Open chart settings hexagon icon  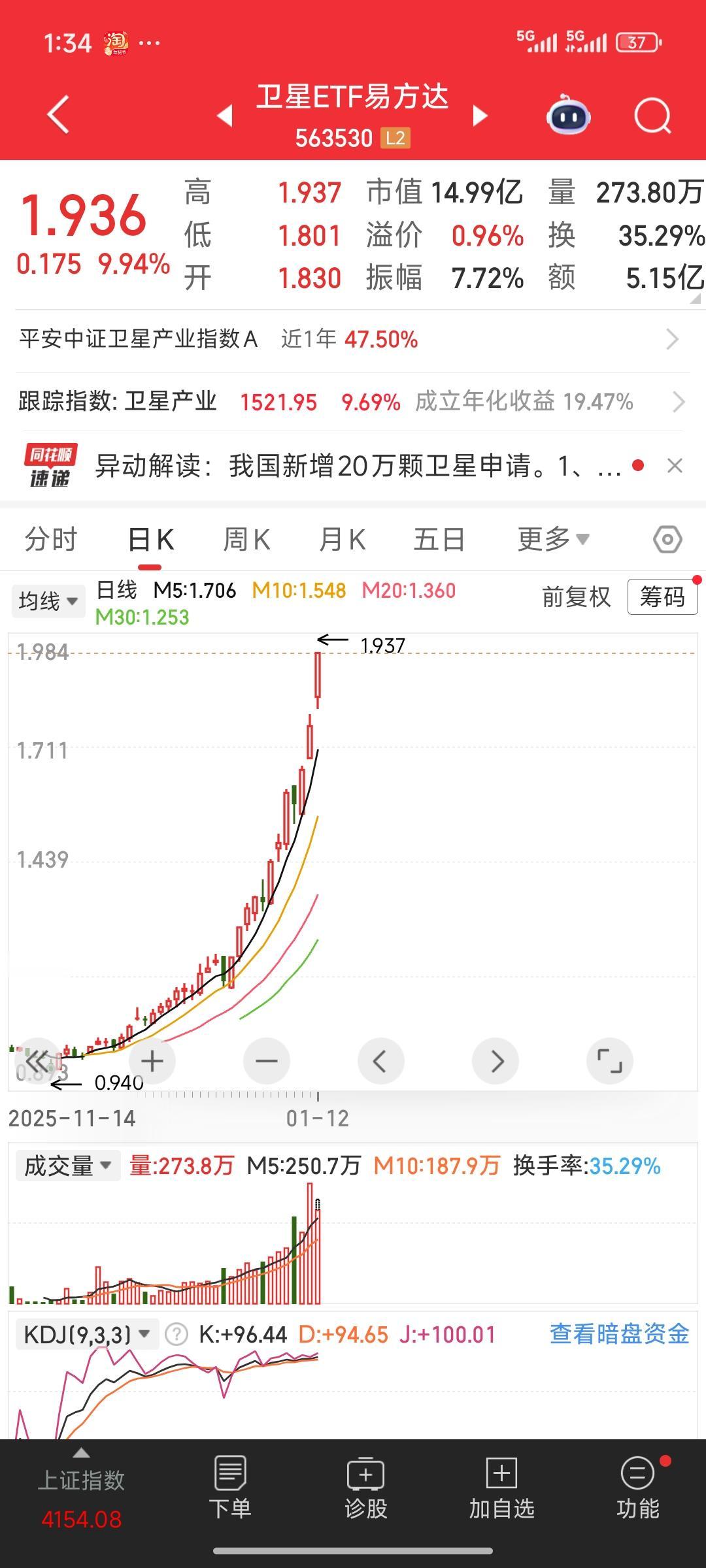[667, 540]
